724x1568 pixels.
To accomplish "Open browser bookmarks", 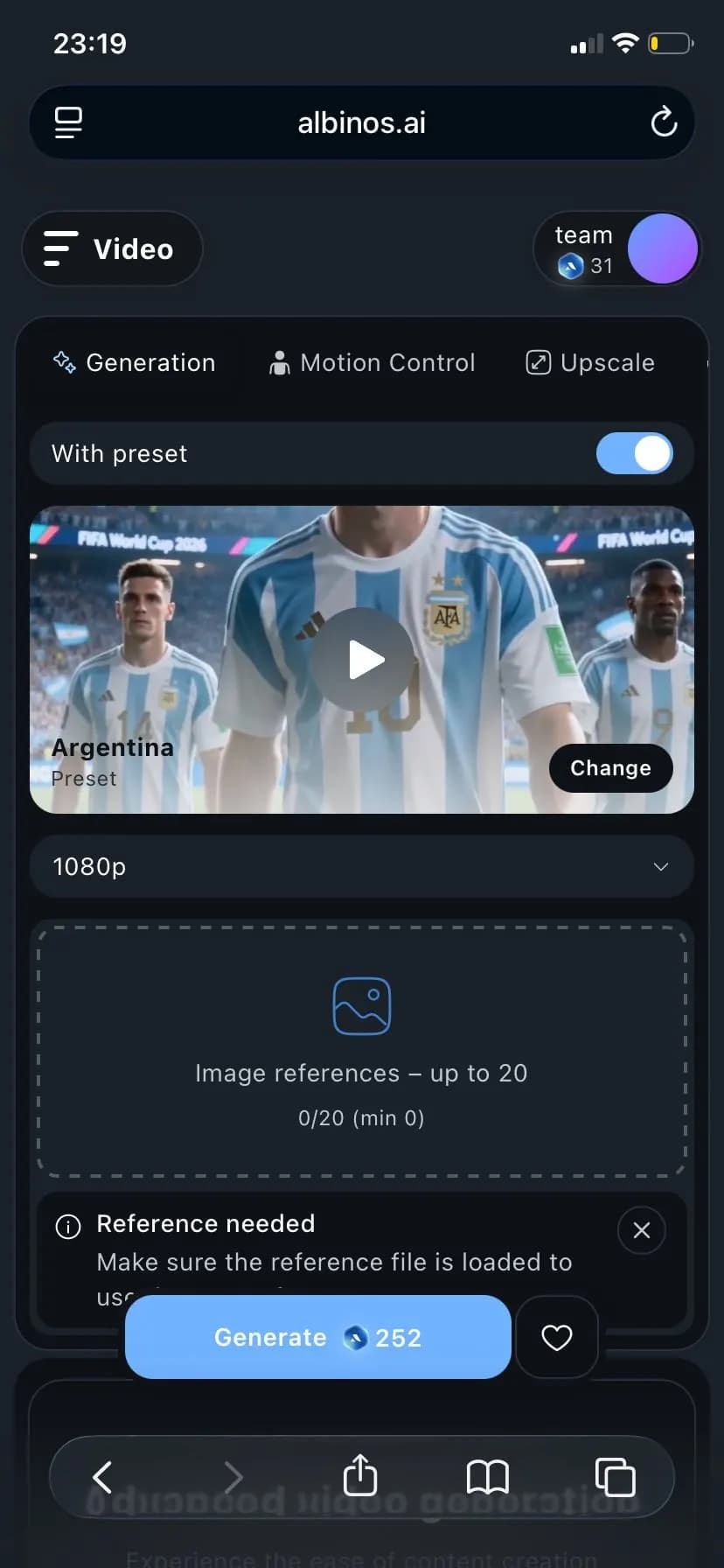I will click(x=488, y=1477).
